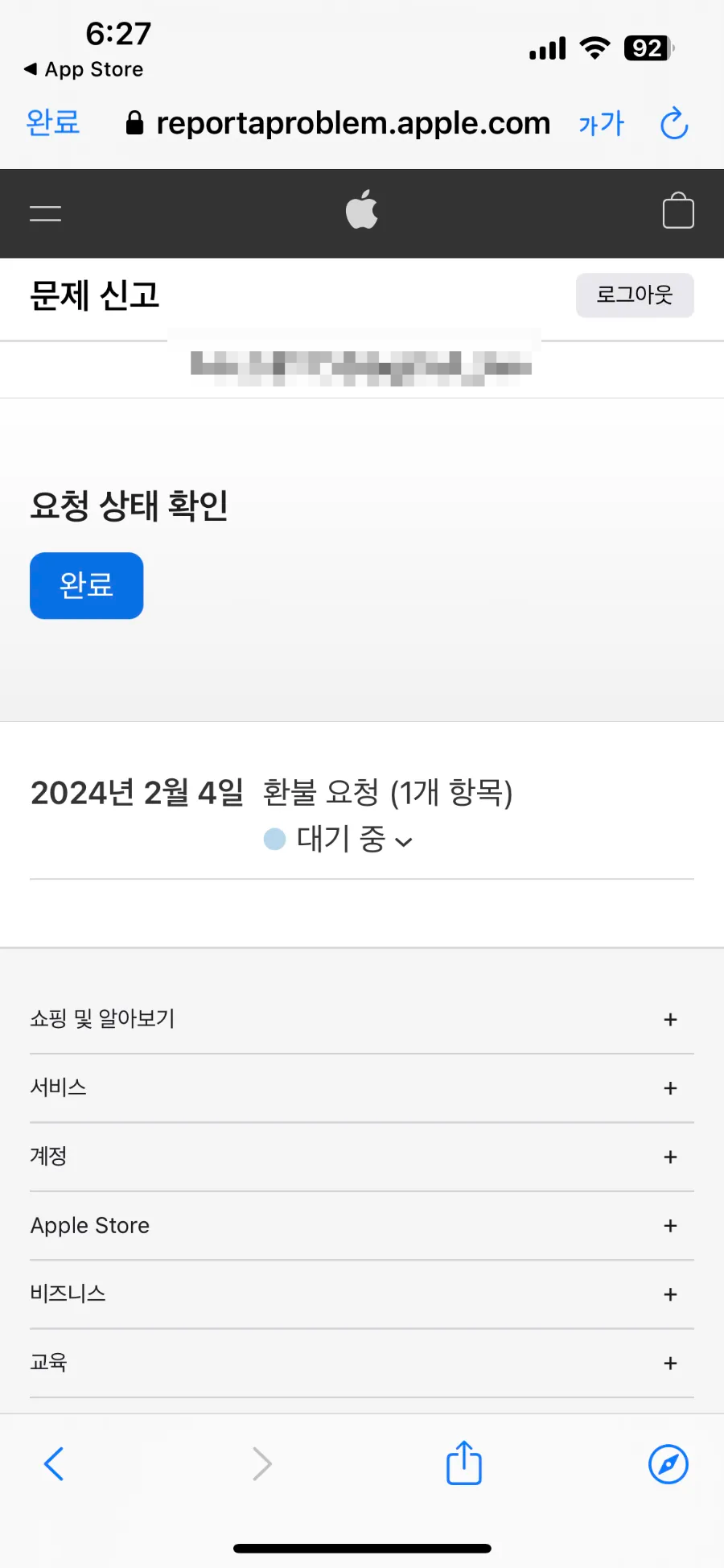This screenshot has height=1568, width=724.
Task: Open the Apple site hamburger menu
Action: (45, 213)
